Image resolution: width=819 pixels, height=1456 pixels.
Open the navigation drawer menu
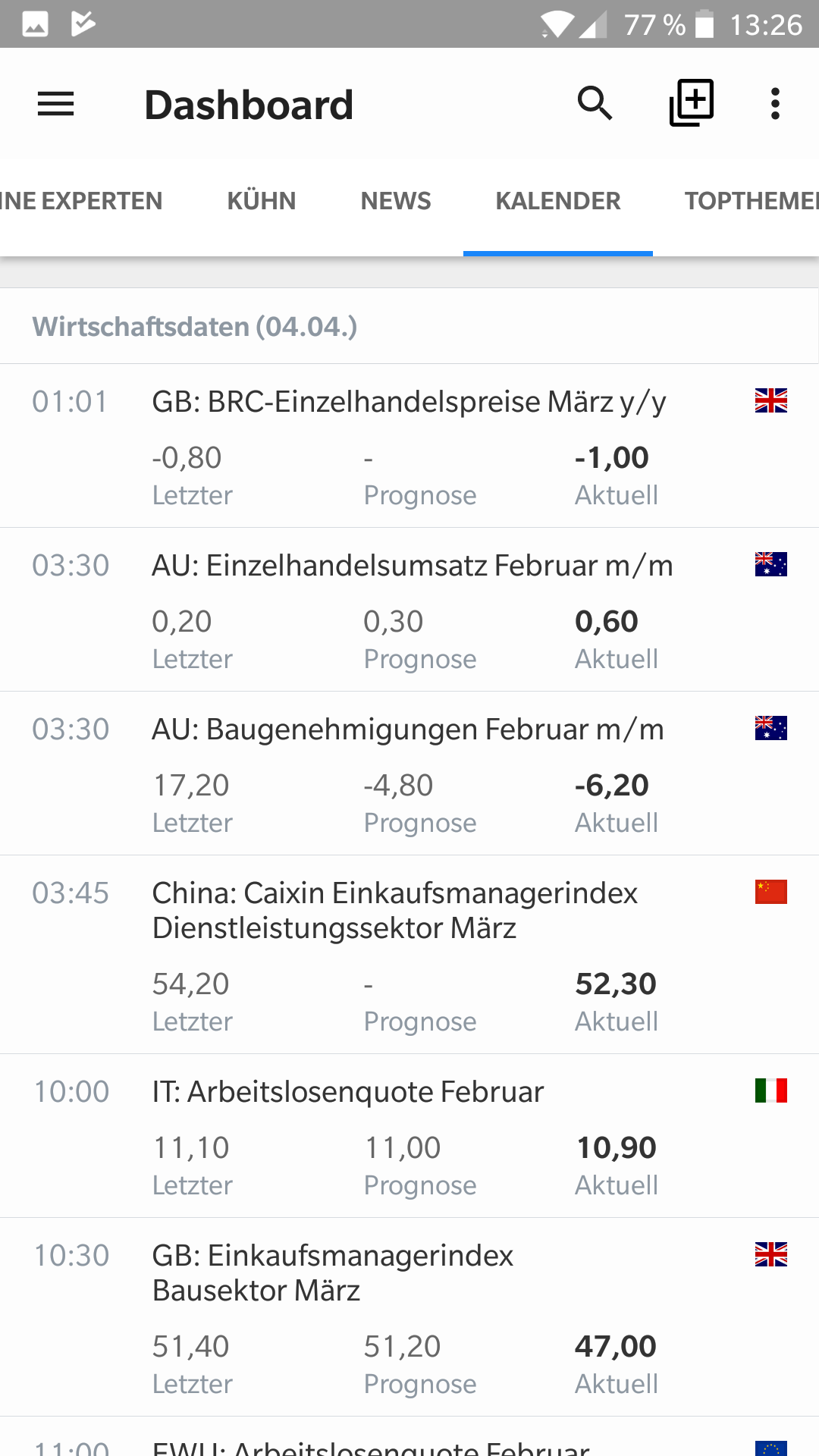pos(56,104)
